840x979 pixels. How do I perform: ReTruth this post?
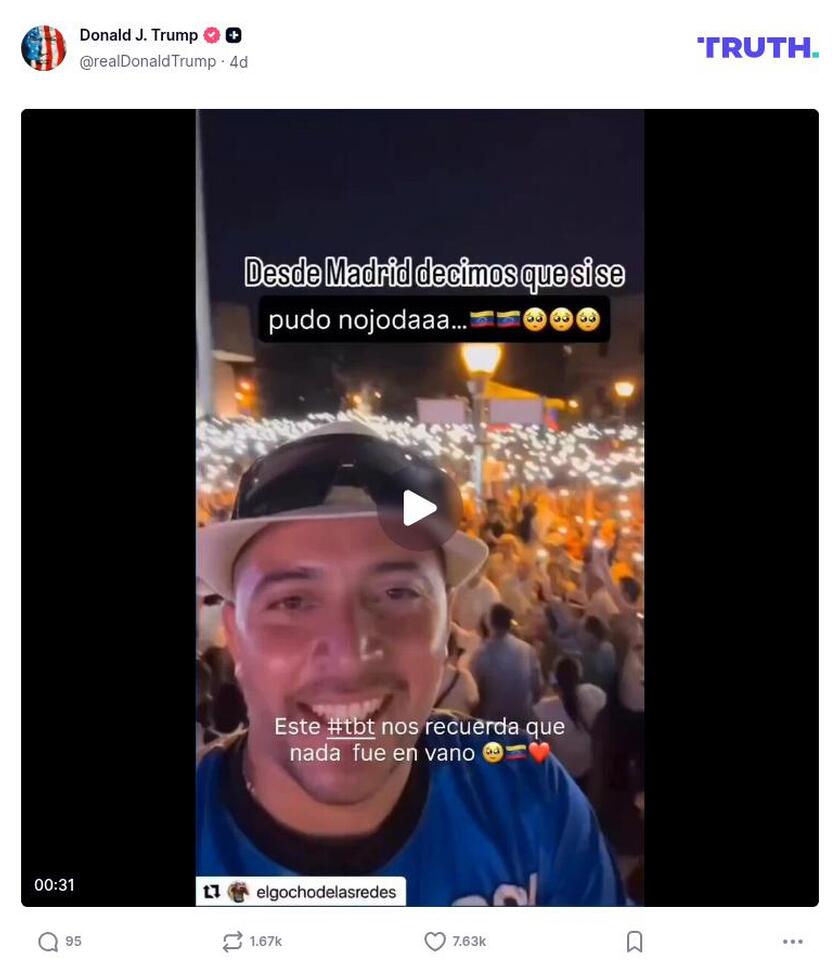click(233, 941)
